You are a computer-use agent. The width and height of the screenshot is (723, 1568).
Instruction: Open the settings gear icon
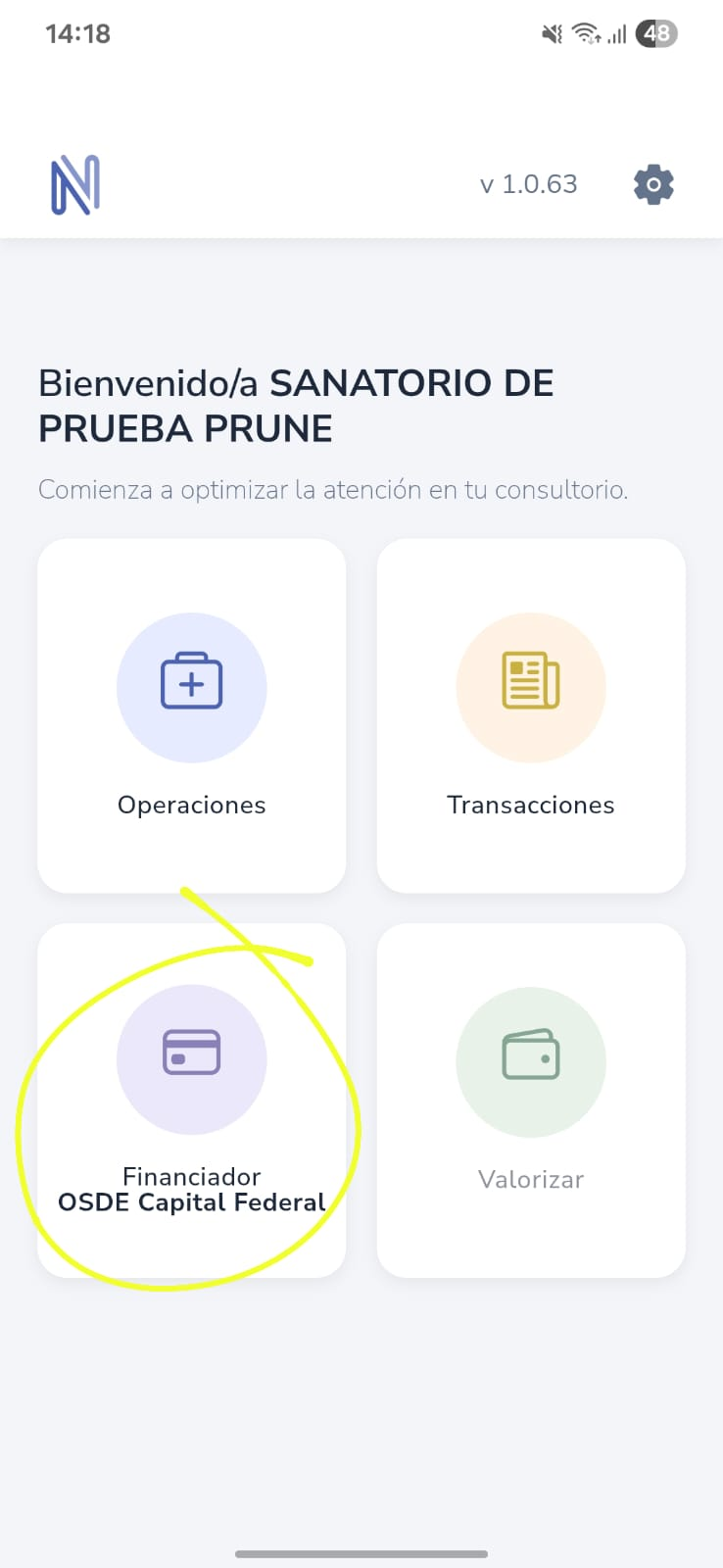tap(653, 184)
